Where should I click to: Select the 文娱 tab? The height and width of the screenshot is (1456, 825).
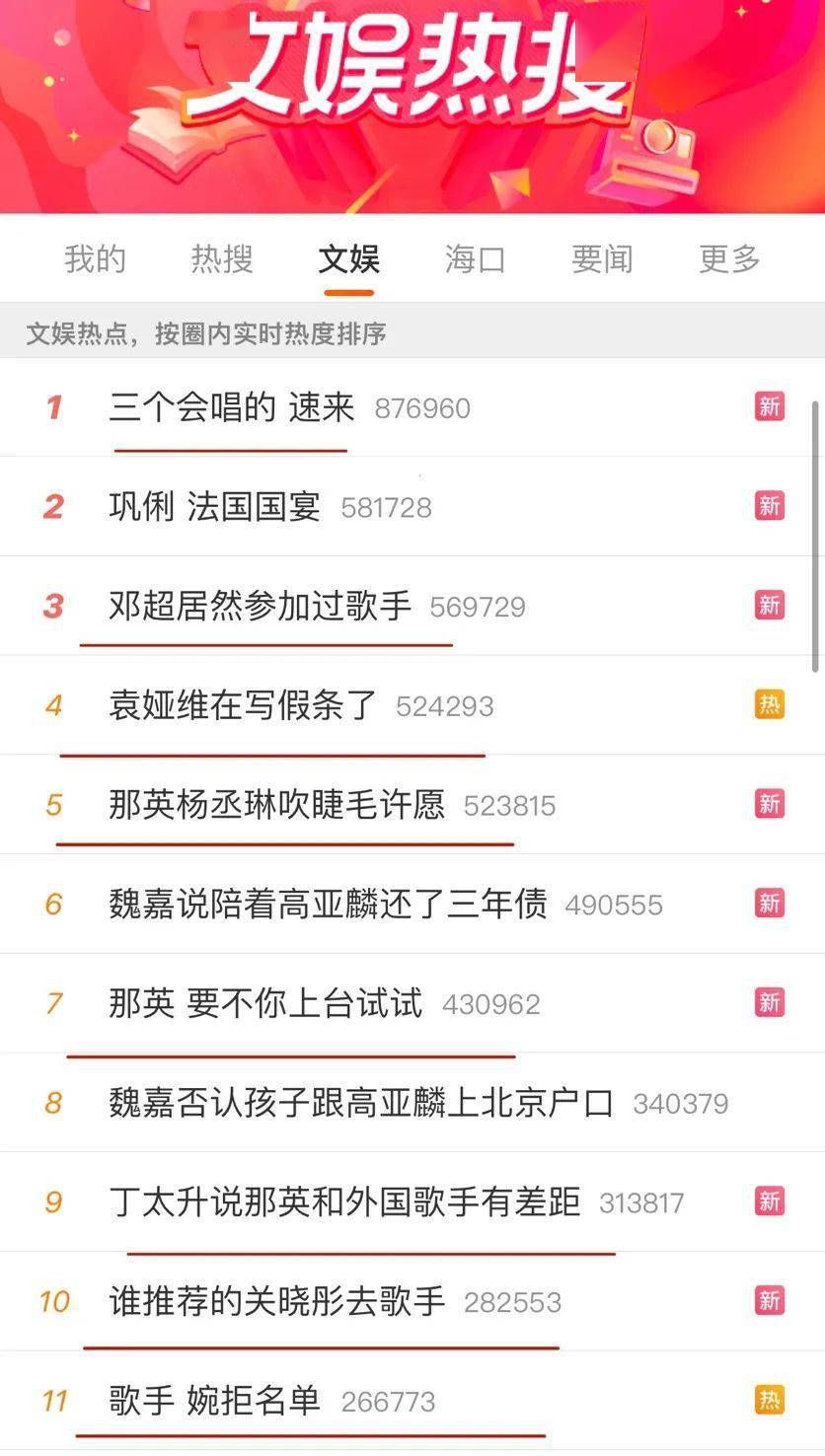click(x=349, y=259)
